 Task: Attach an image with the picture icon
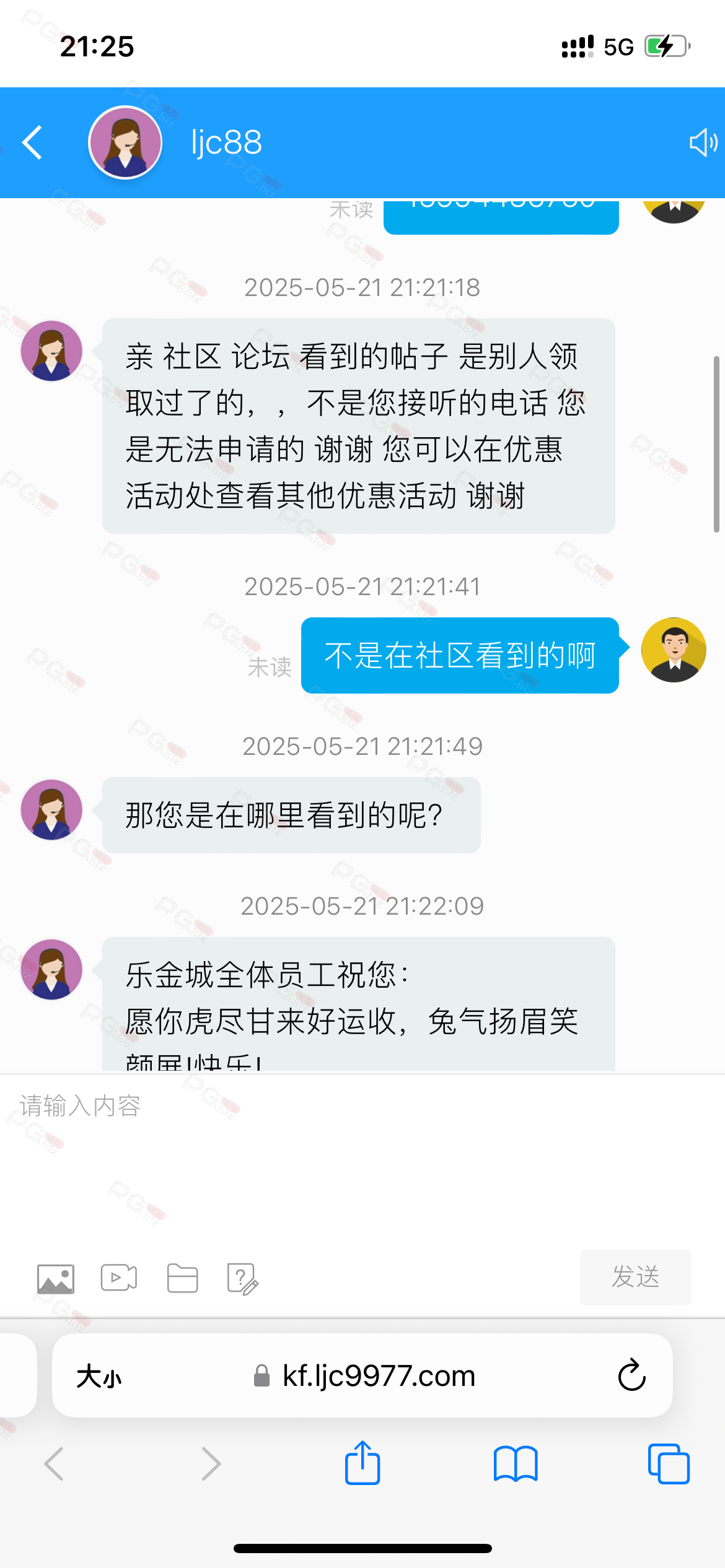pos(56,1278)
